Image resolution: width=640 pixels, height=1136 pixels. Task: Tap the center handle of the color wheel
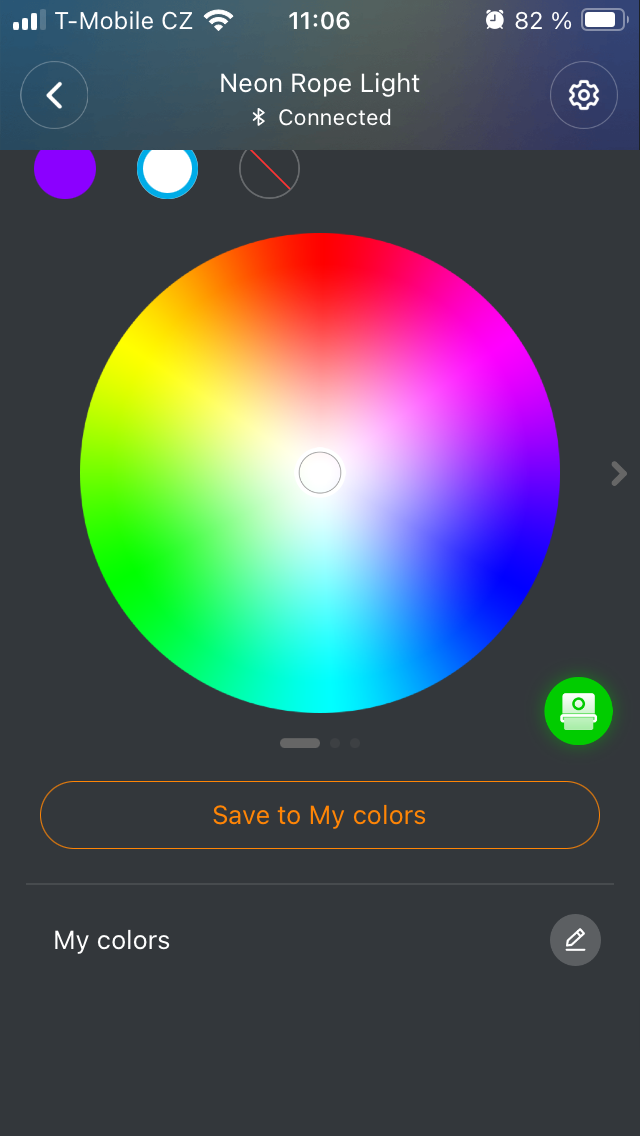320,472
